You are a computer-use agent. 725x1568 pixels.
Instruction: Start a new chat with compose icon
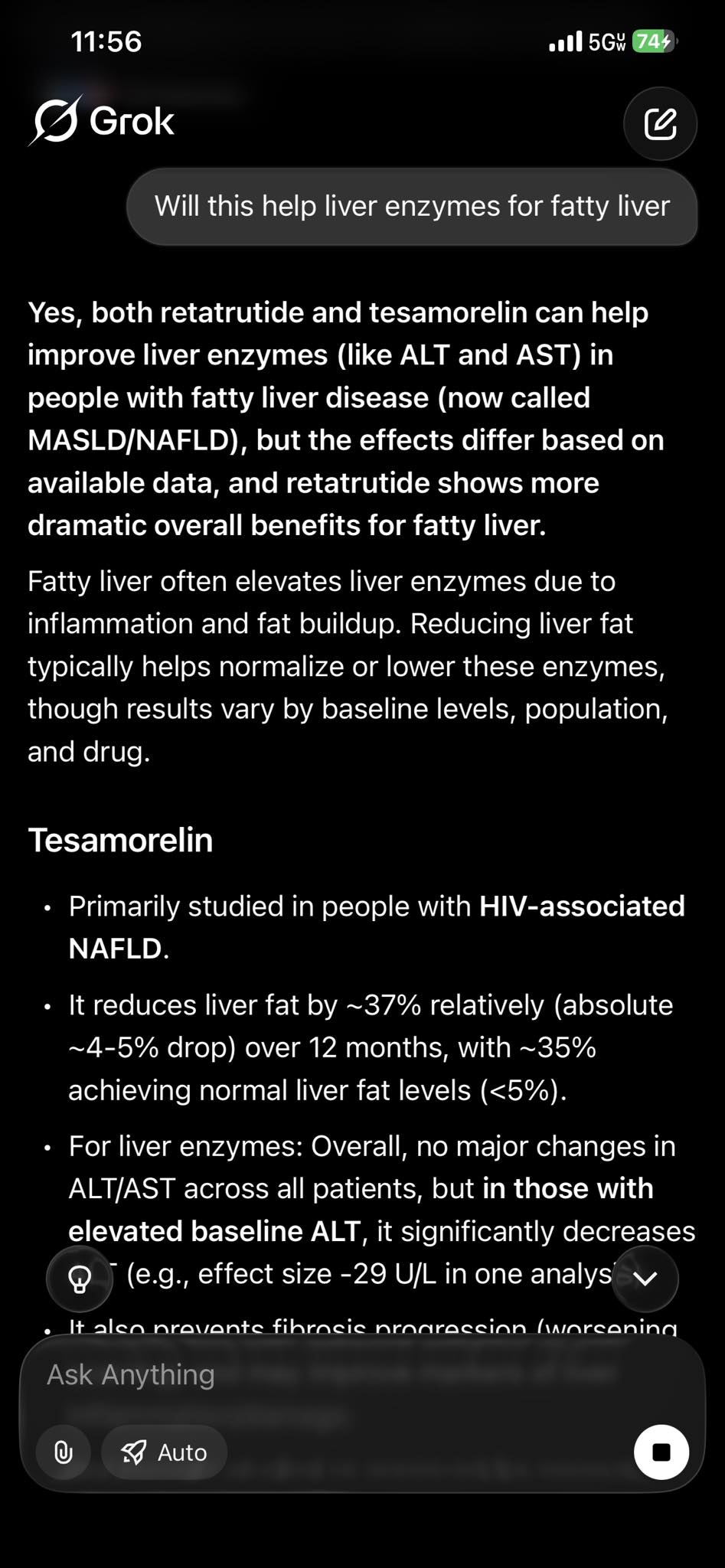click(660, 124)
